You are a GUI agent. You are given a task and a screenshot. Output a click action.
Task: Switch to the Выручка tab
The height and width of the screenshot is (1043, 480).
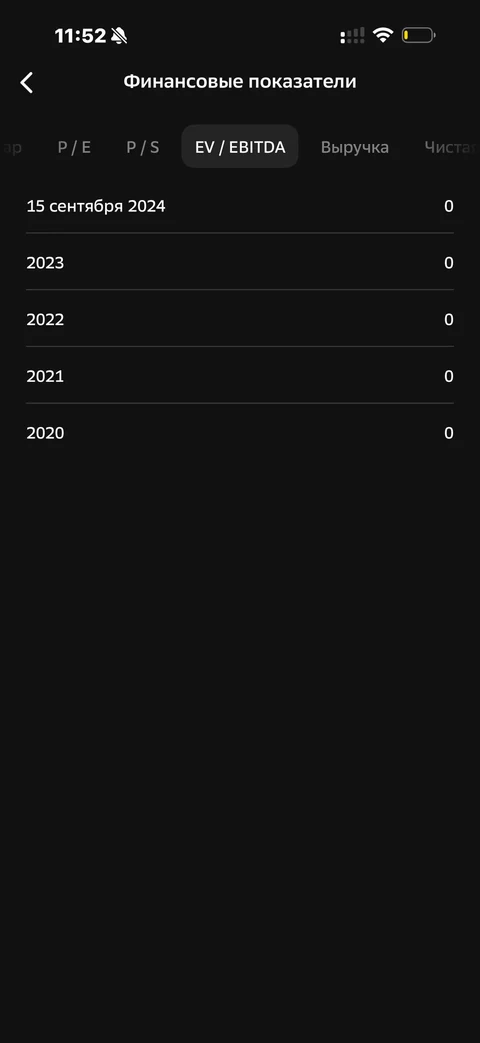click(x=355, y=147)
